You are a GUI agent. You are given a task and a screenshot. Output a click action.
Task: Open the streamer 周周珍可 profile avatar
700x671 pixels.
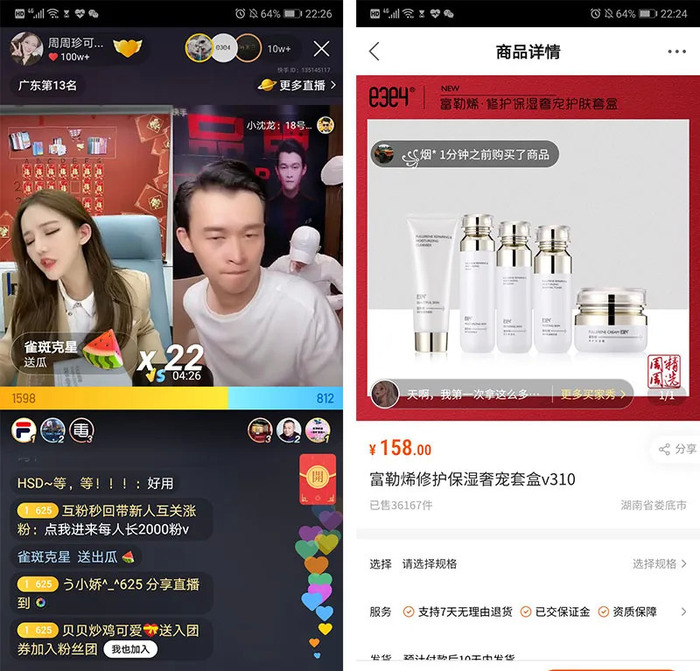(26, 47)
